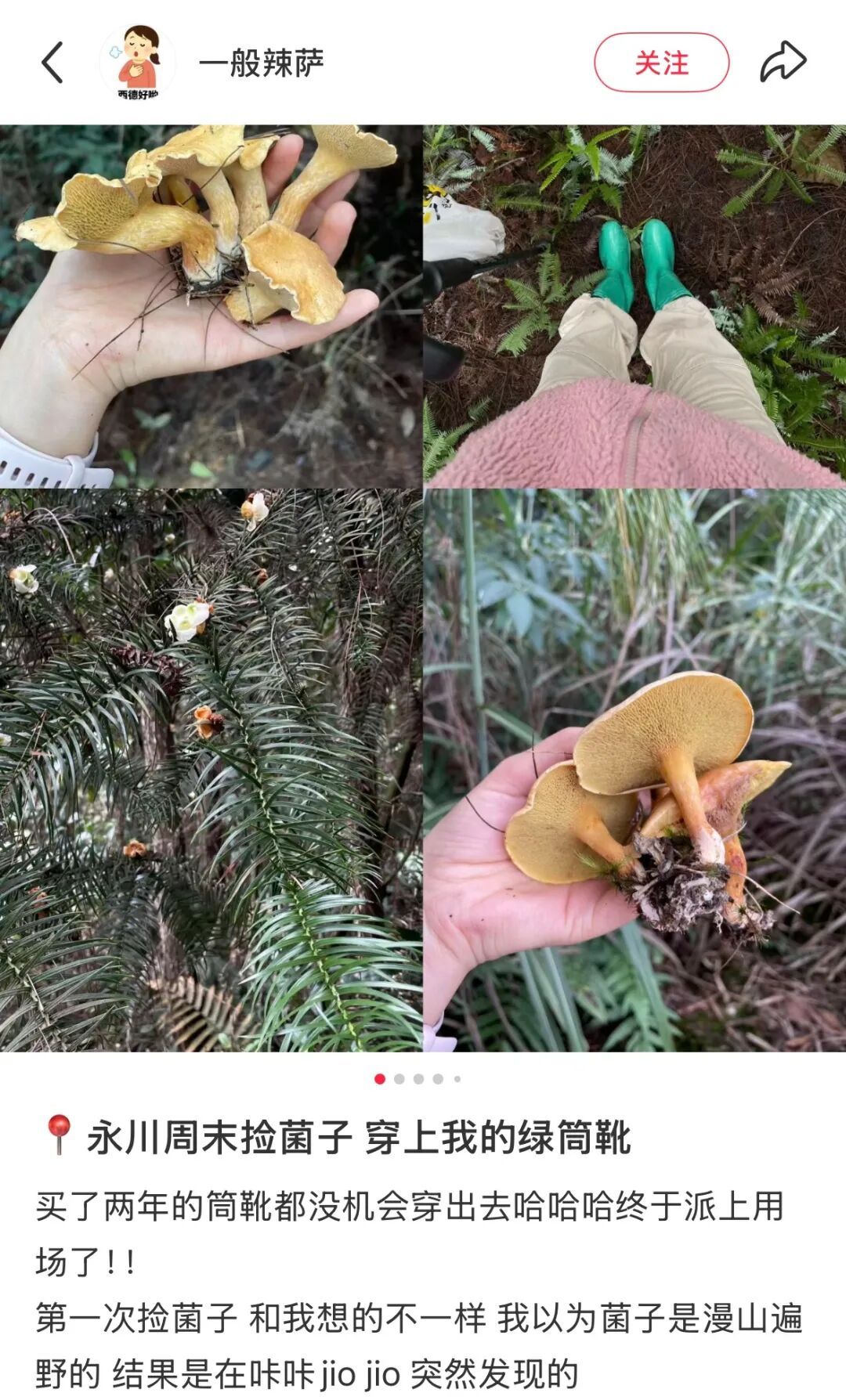Navigate back using the back arrow

coord(53,61)
